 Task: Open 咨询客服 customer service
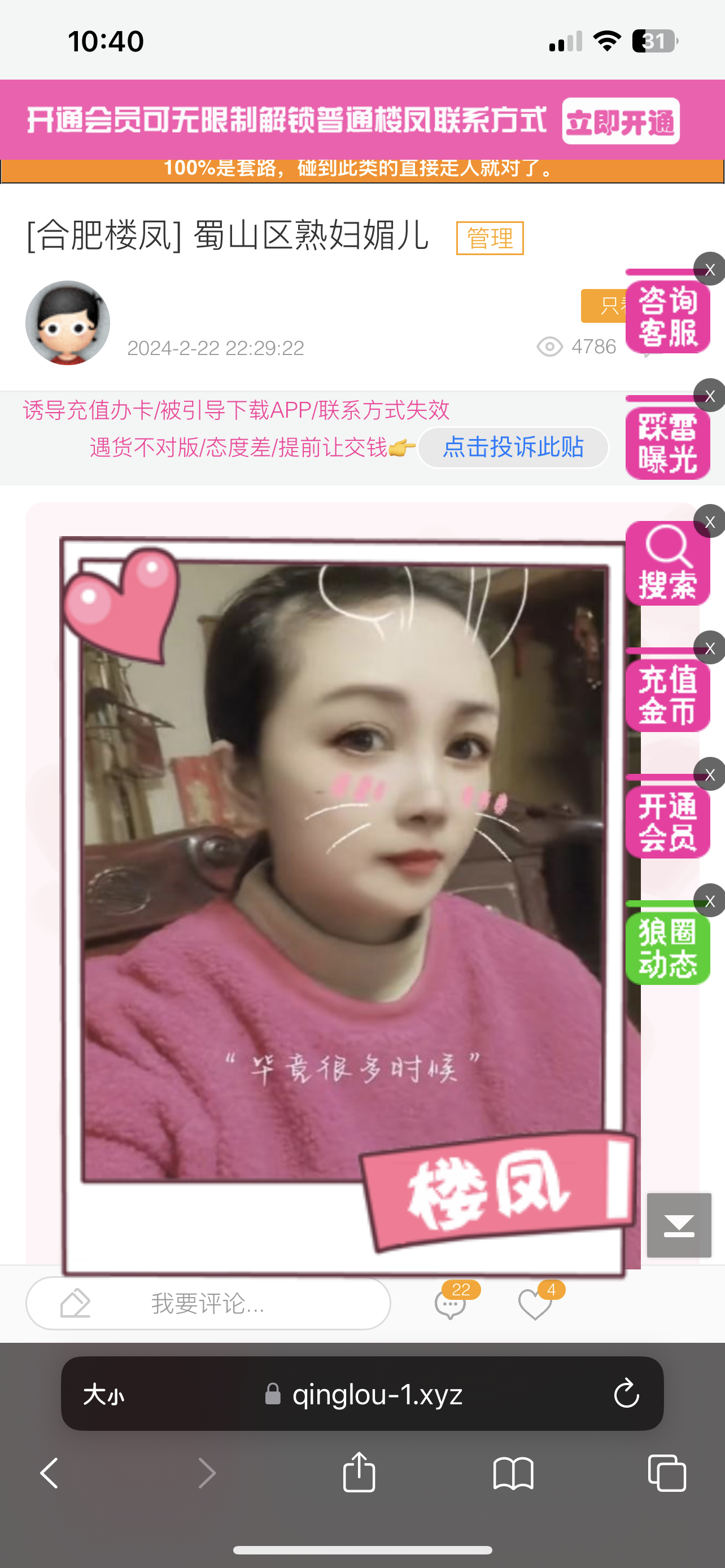pyautogui.click(x=667, y=317)
